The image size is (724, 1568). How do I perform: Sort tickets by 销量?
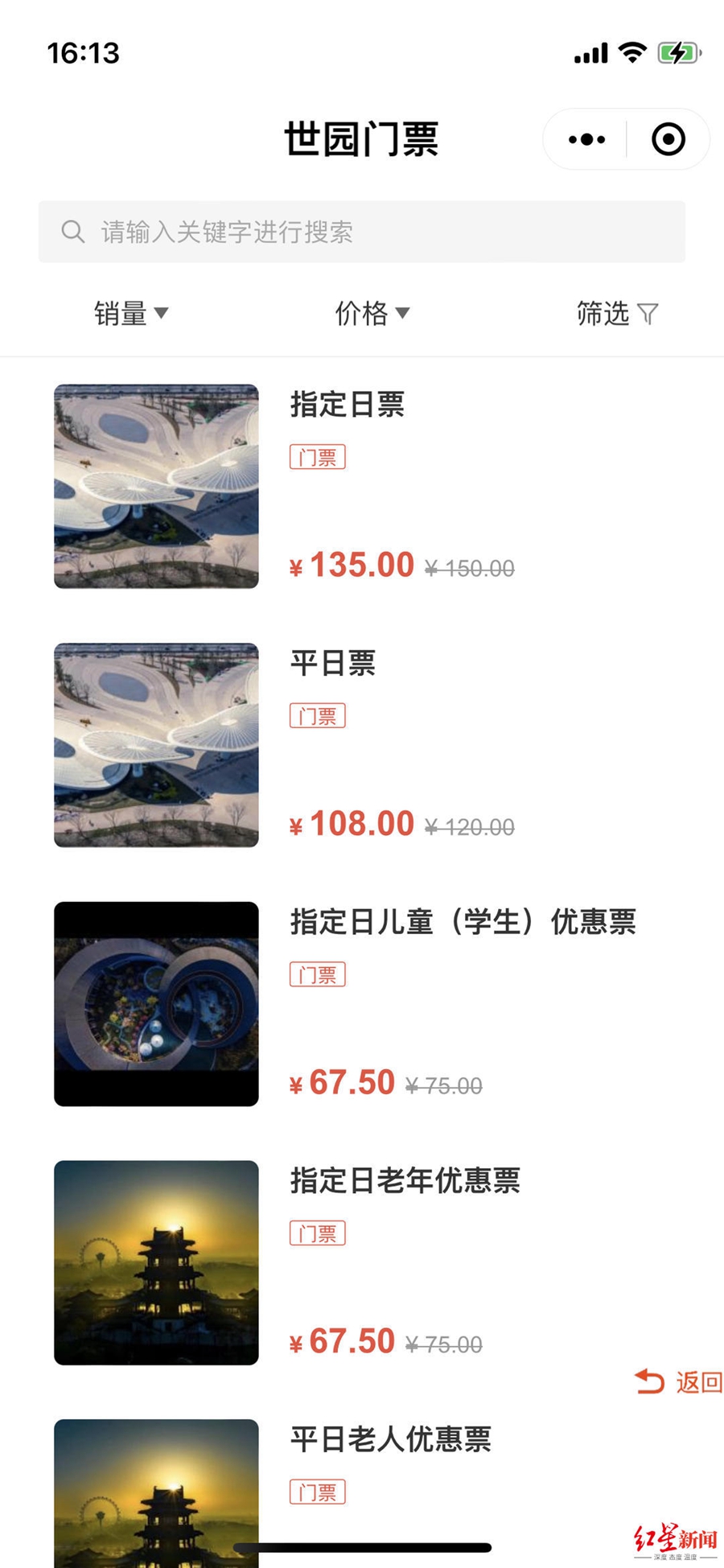[131, 313]
